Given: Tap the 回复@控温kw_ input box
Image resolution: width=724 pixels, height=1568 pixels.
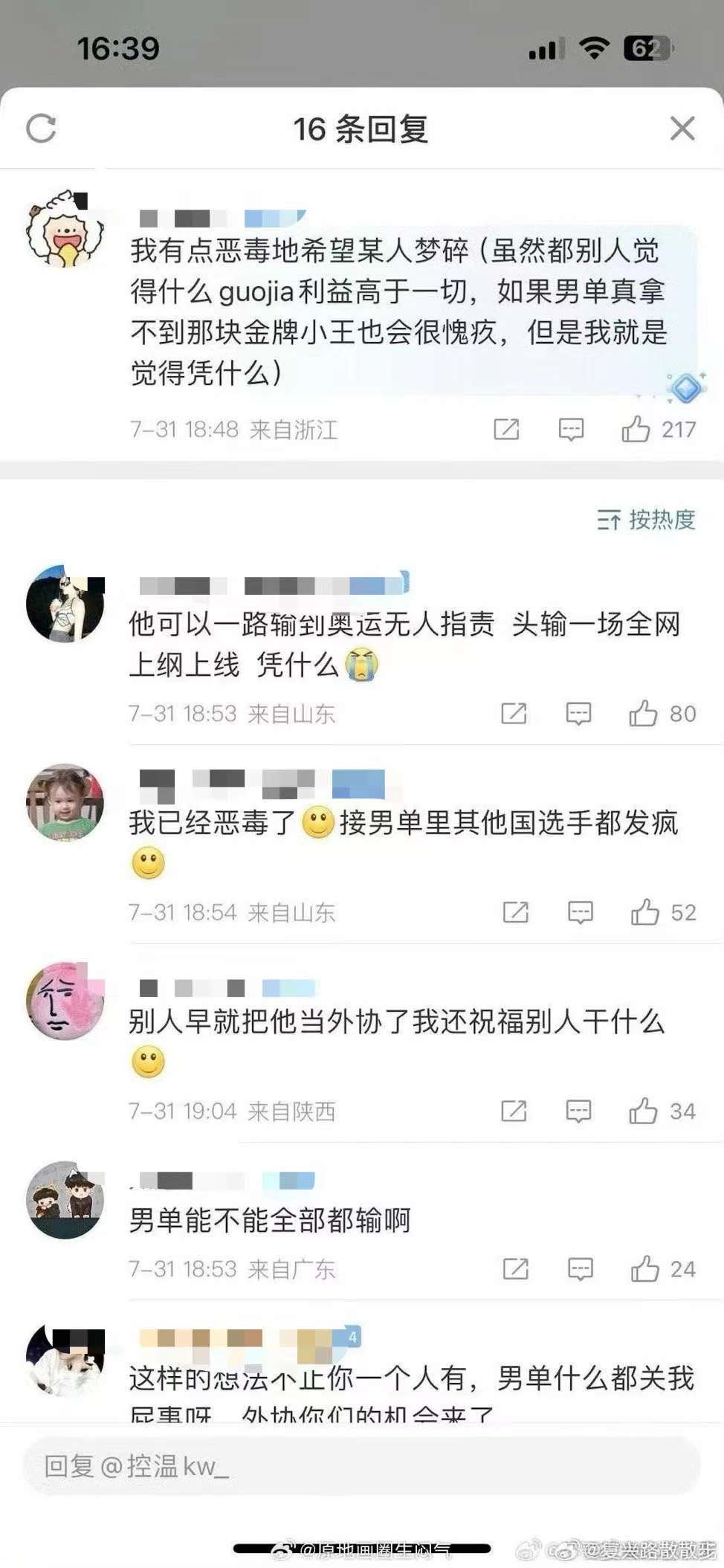Looking at the screenshot, I should click(362, 1466).
